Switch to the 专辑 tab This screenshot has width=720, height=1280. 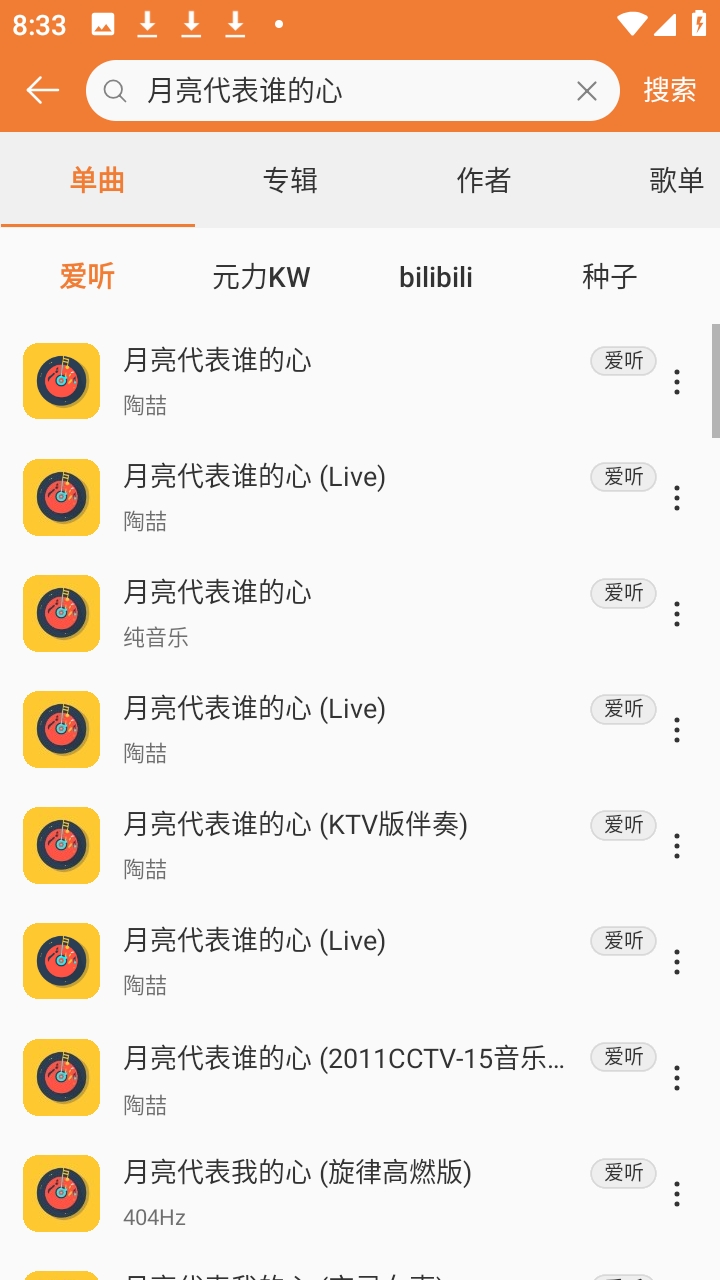point(290,180)
